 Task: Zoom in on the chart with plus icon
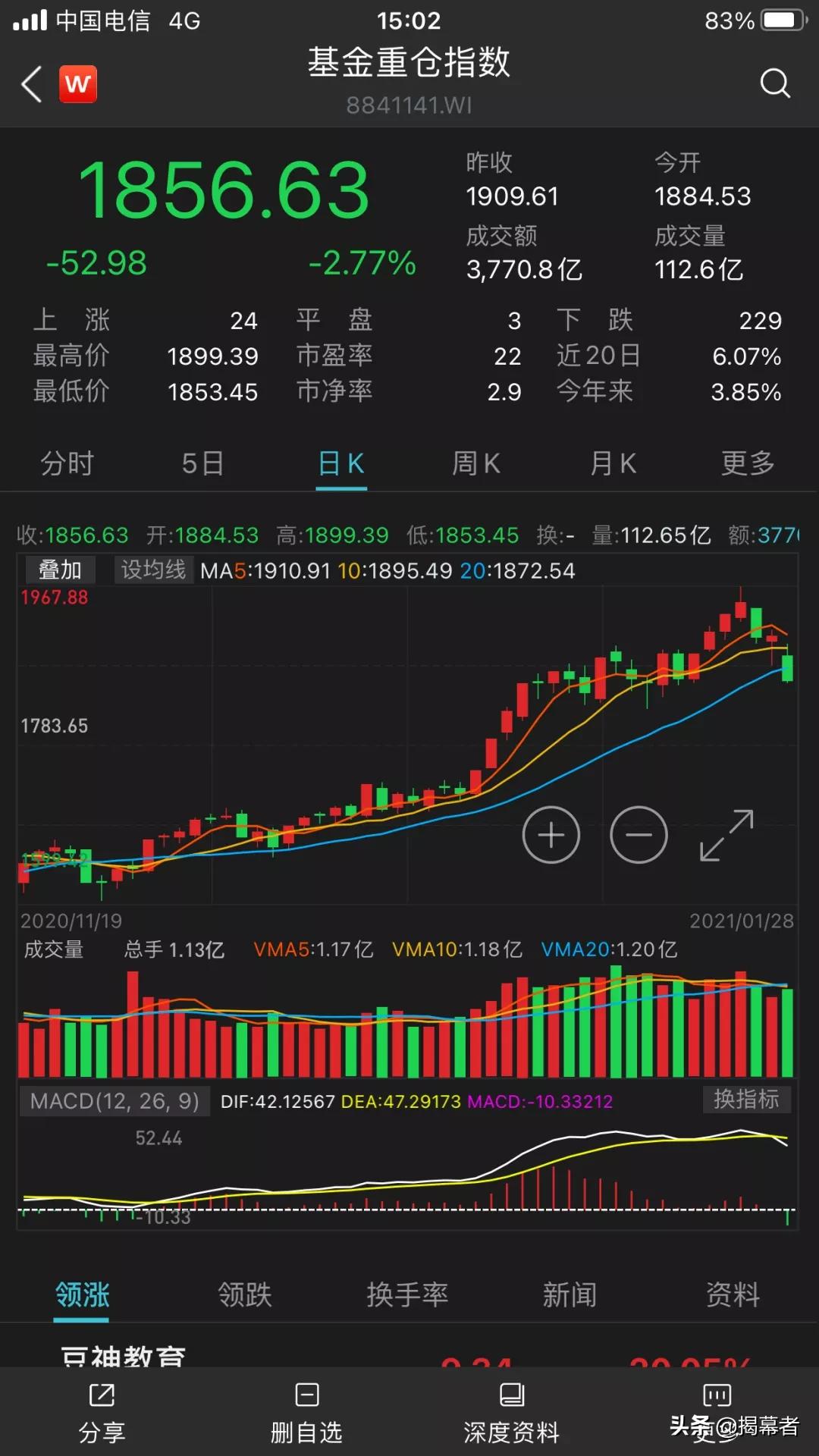click(x=551, y=834)
